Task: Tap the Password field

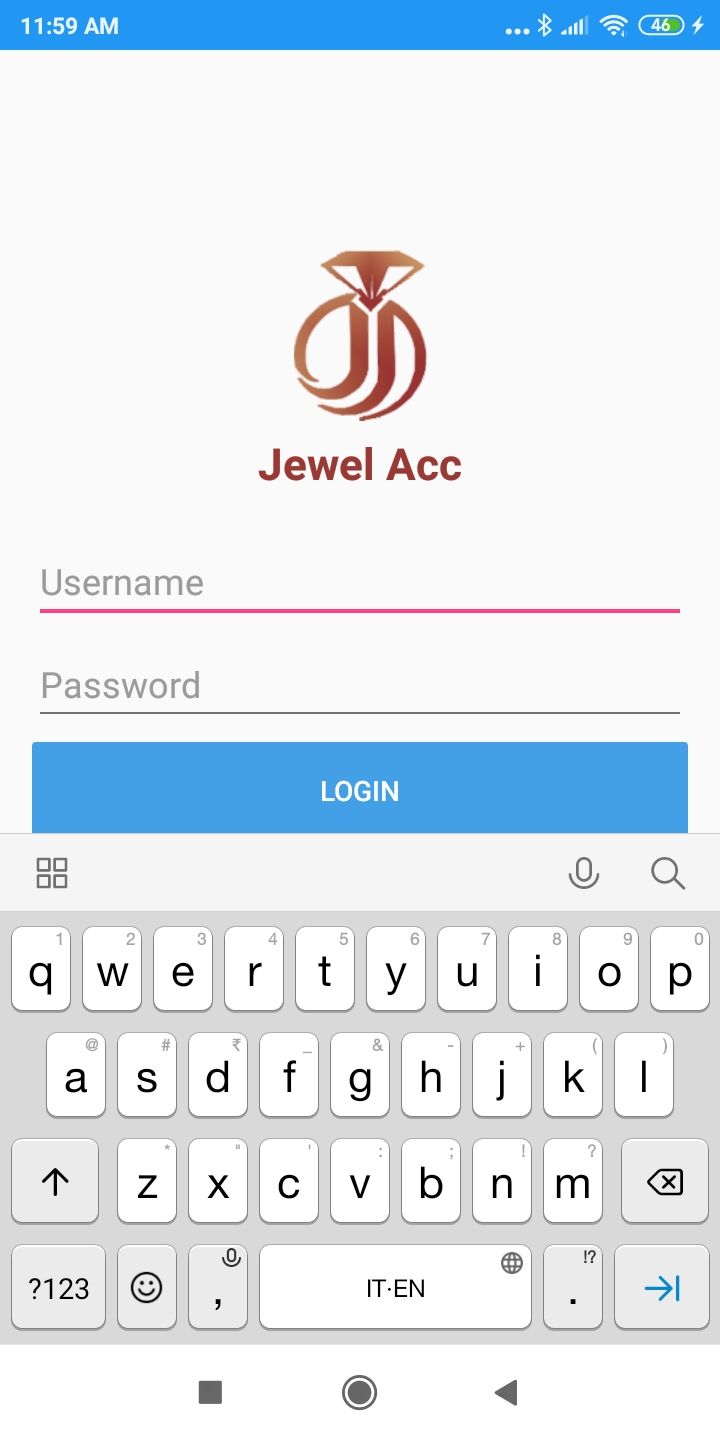Action: click(x=359, y=686)
